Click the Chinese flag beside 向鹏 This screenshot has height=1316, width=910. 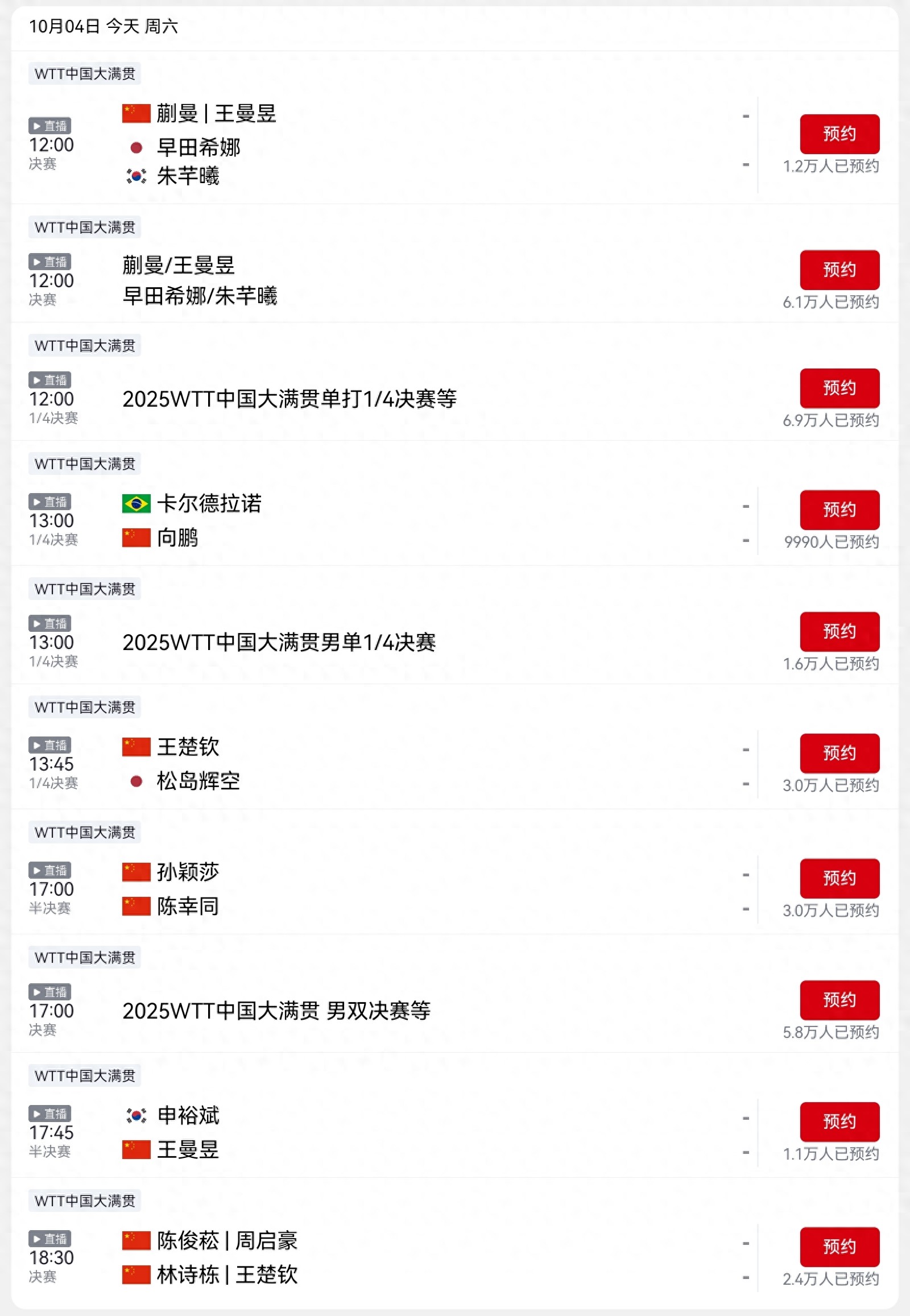[x=135, y=537]
